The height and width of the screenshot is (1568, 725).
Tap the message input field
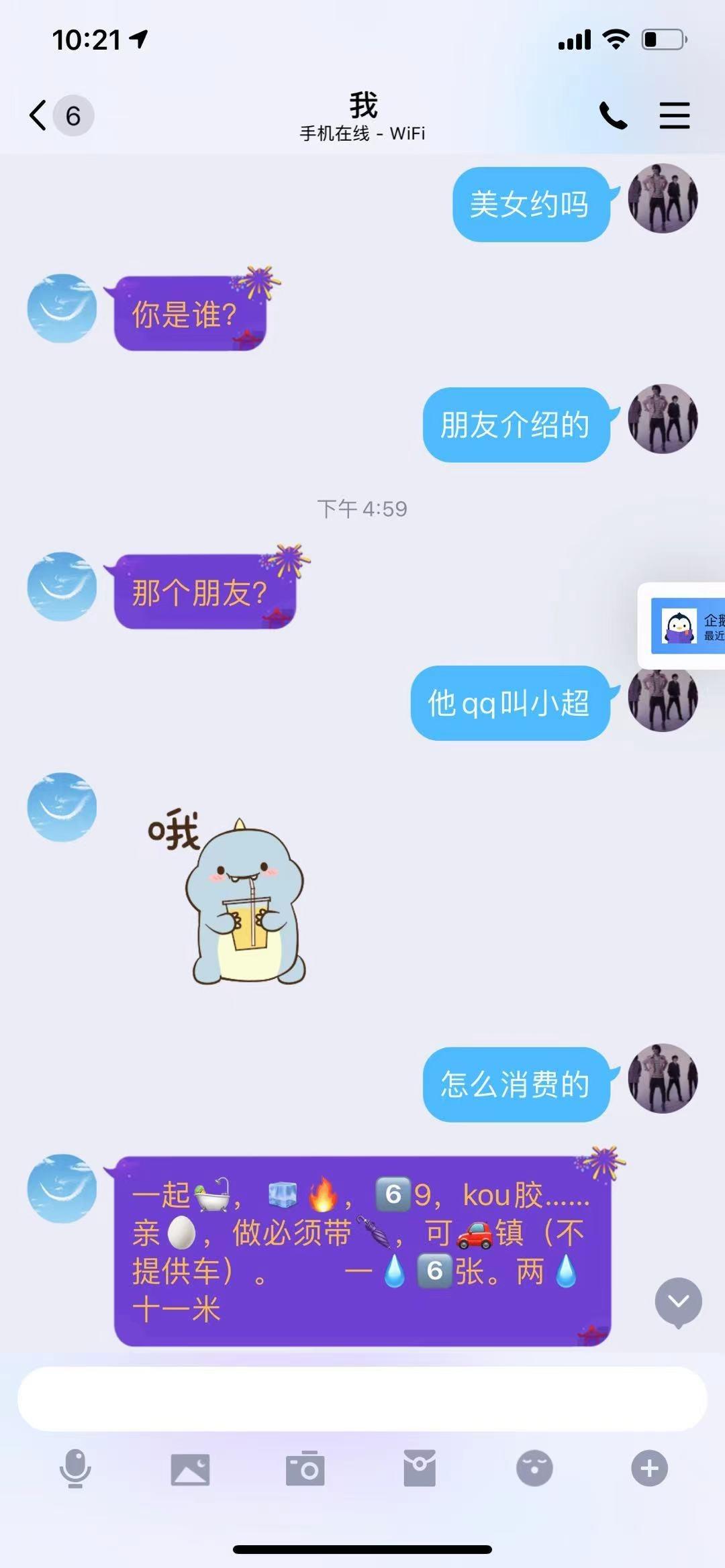362,1398
